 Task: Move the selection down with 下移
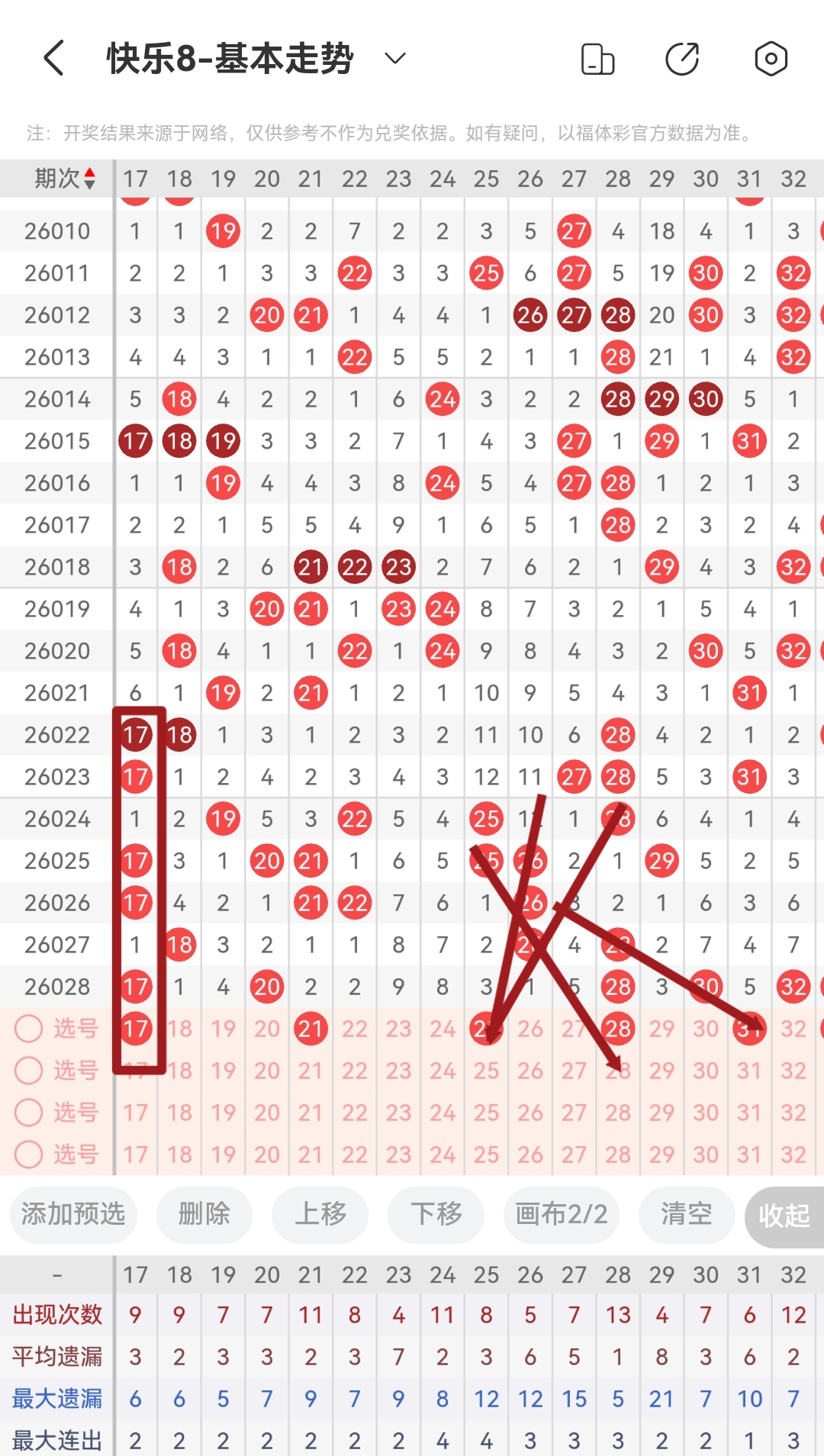436,1214
